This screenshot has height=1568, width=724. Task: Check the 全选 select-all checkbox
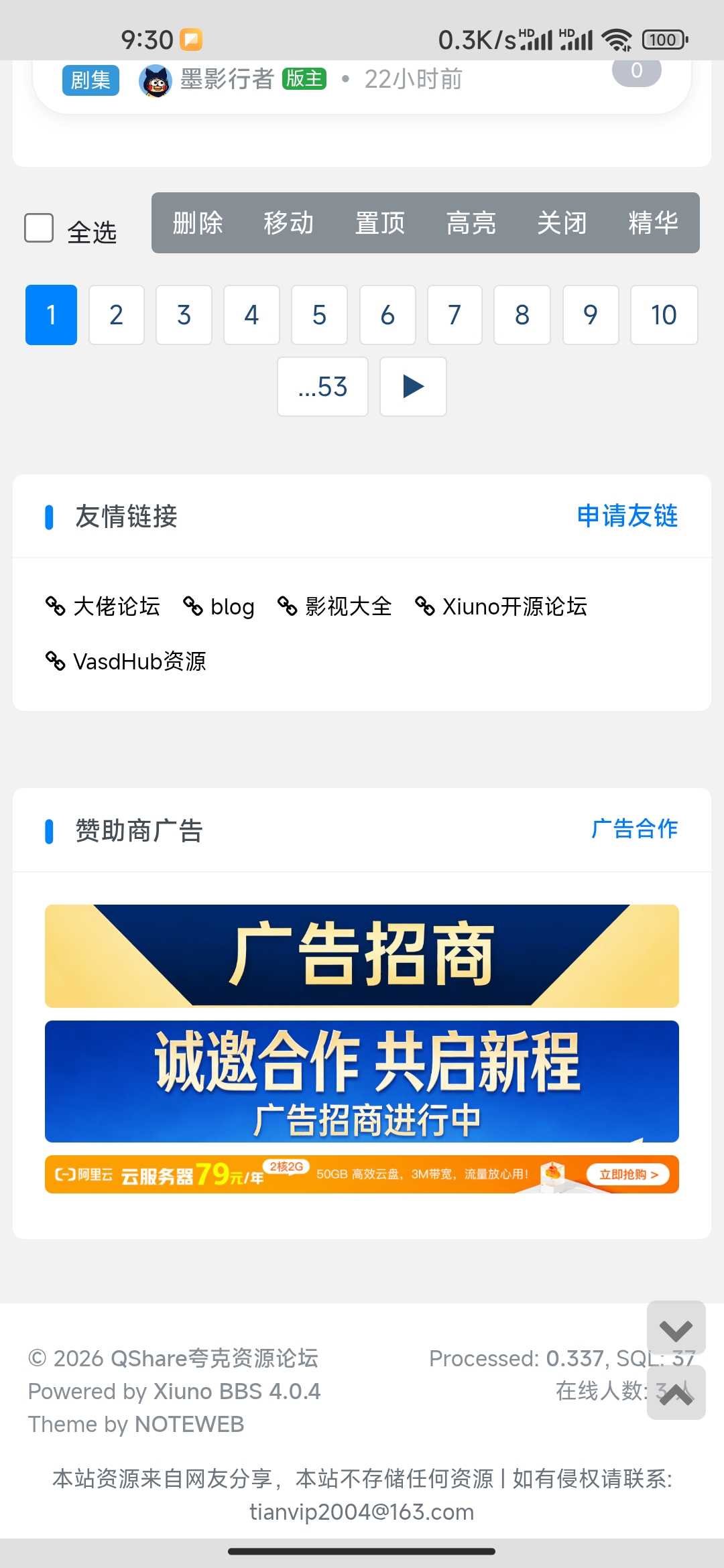[x=38, y=228]
